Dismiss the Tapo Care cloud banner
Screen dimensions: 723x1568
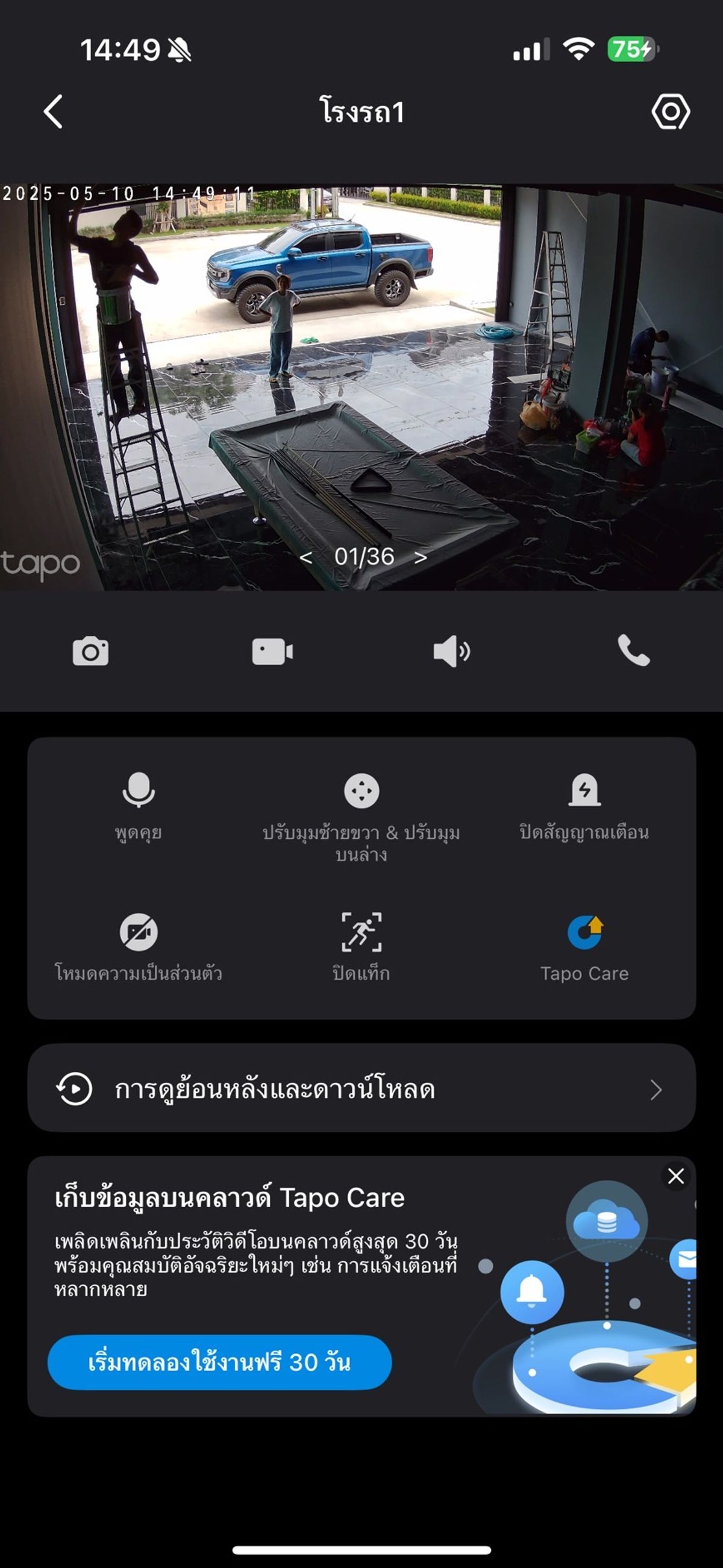675,1176
